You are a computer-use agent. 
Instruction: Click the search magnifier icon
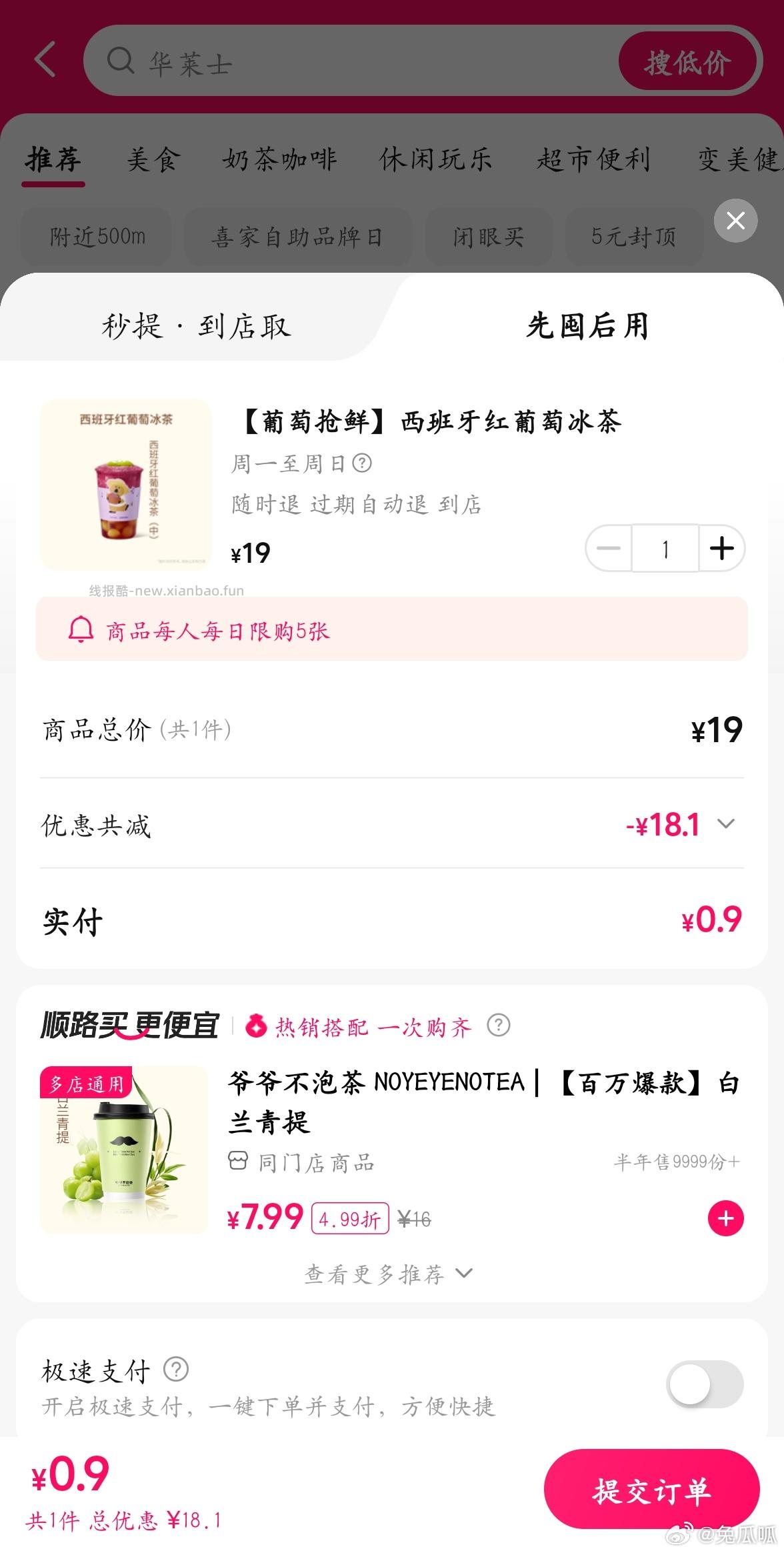point(121,62)
